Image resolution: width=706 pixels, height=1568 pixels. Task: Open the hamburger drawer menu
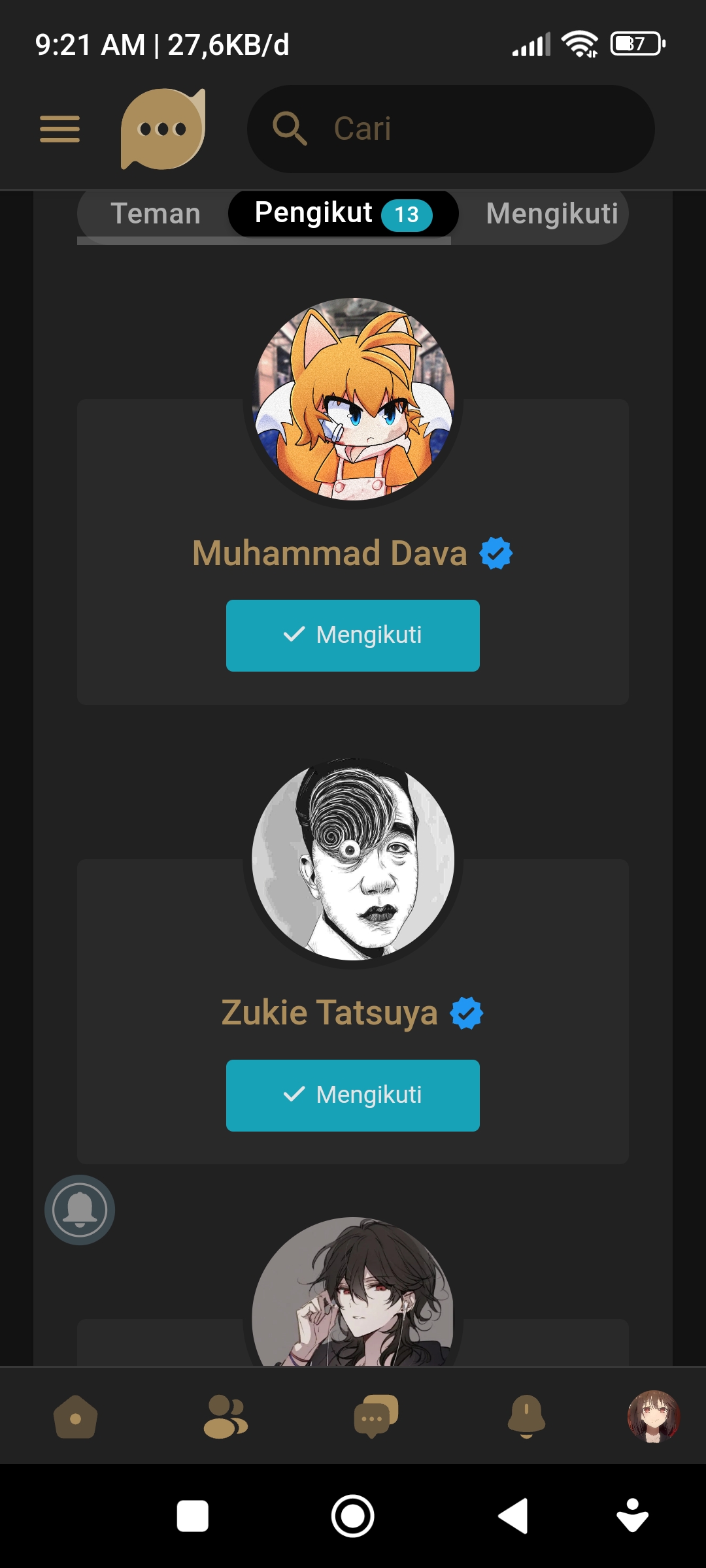pos(59,129)
